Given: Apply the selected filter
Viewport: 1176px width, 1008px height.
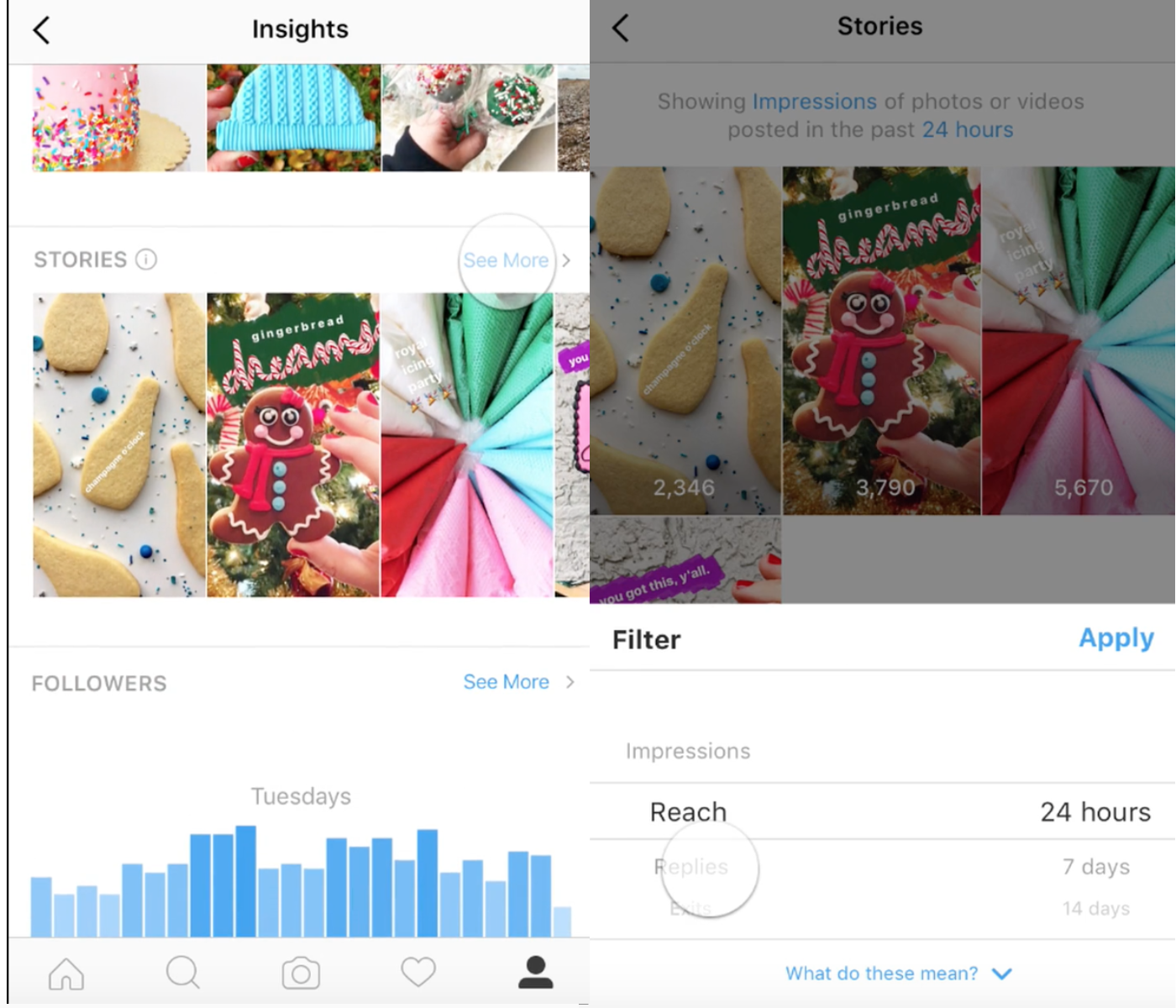Looking at the screenshot, I should pyautogui.click(x=1116, y=638).
